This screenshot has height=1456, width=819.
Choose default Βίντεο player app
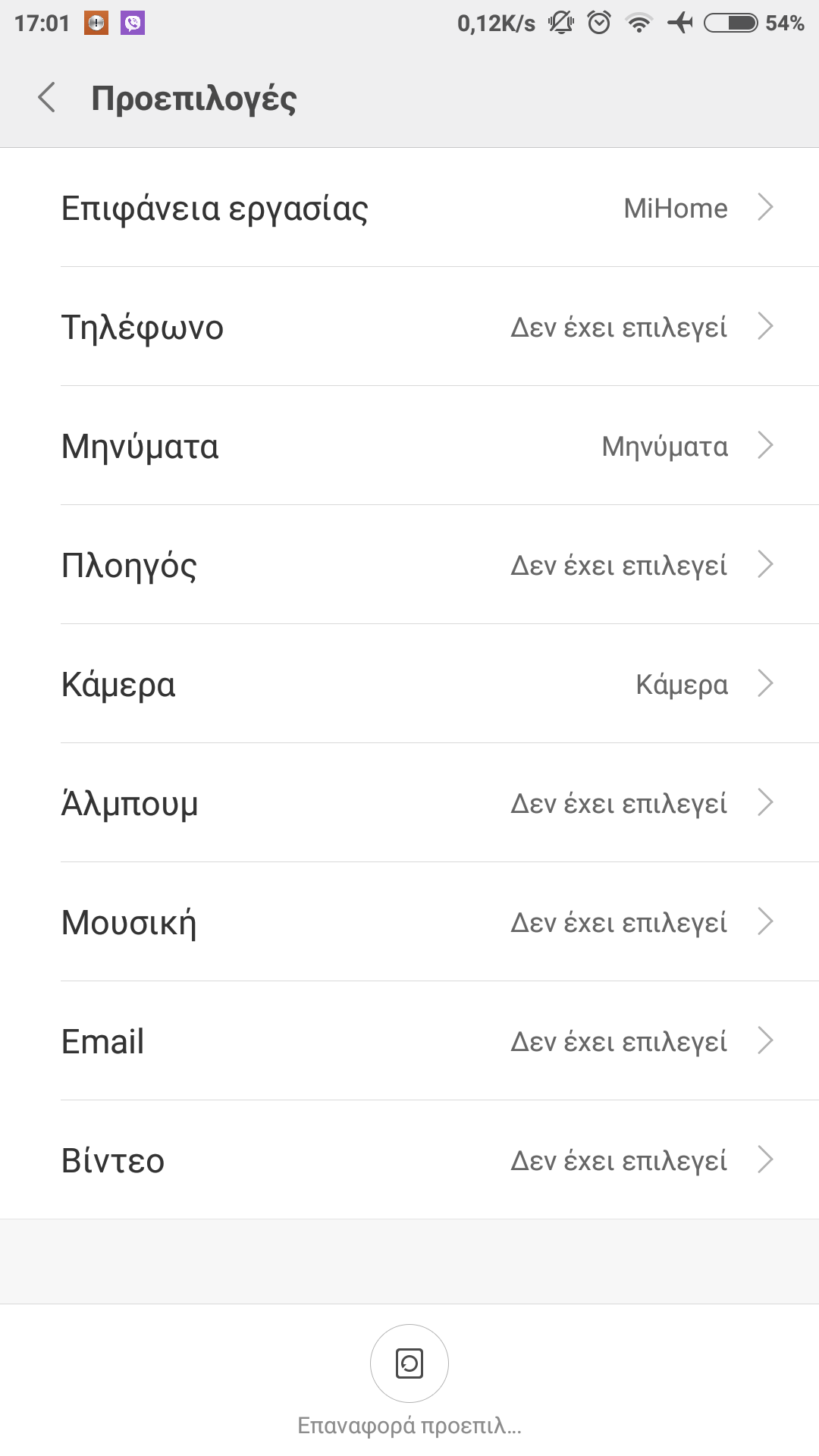[409, 1160]
